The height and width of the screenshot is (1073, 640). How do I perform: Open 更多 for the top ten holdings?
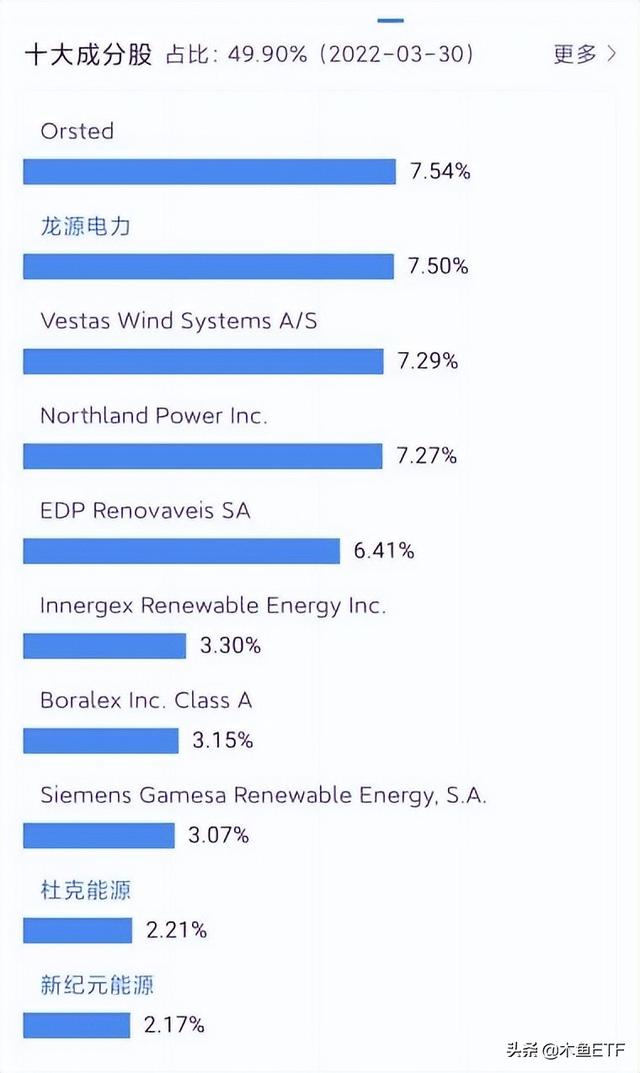pyautogui.click(x=584, y=54)
